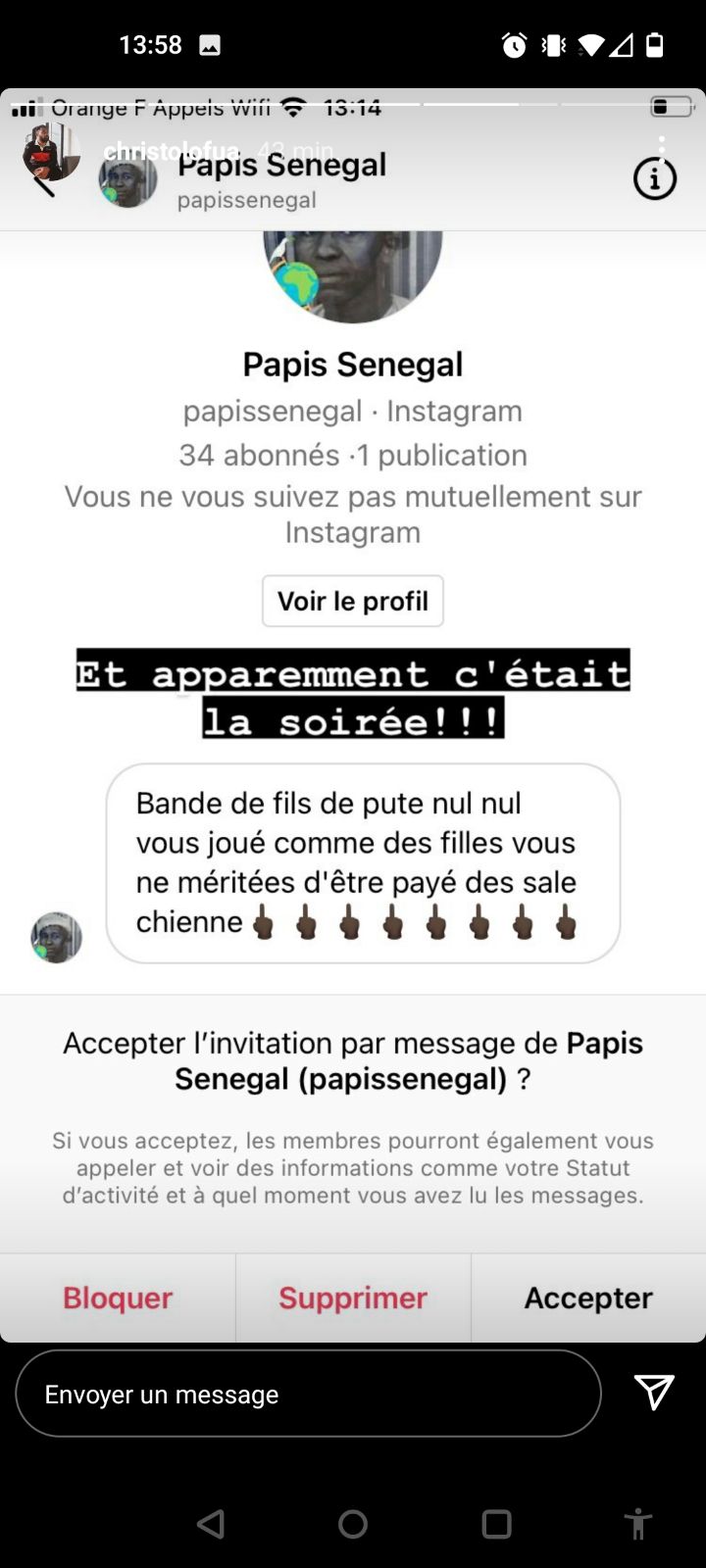Focus the Envoyer un message field
The image size is (706, 1568).
click(x=308, y=1394)
